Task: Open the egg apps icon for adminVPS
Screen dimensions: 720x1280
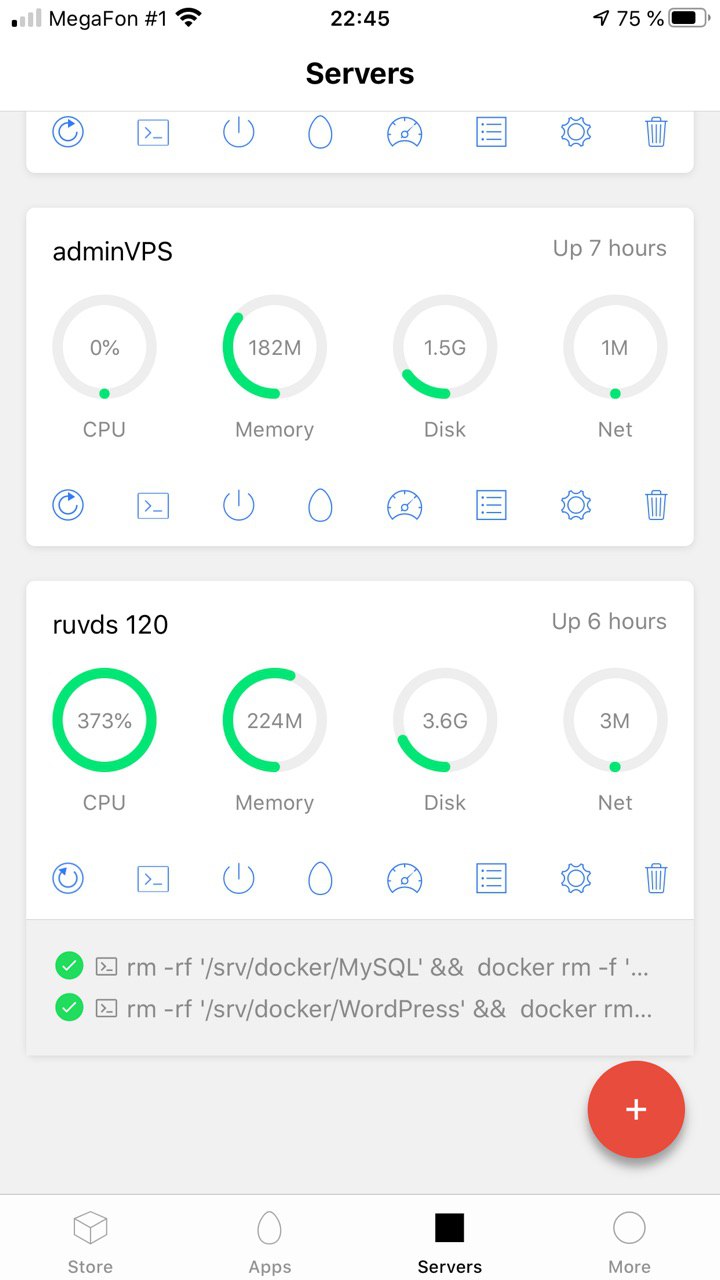Action: [x=320, y=505]
